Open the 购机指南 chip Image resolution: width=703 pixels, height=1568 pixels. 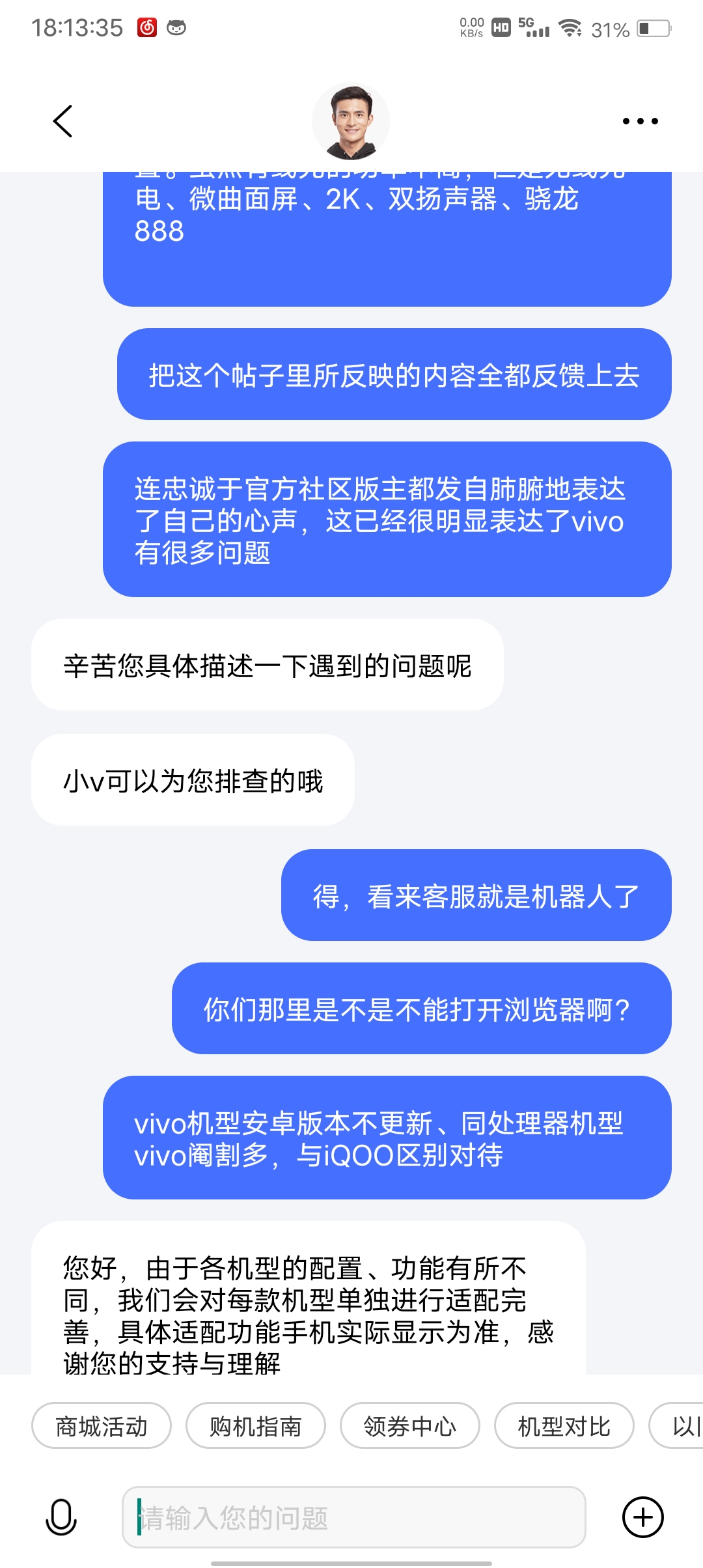coord(256,1425)
